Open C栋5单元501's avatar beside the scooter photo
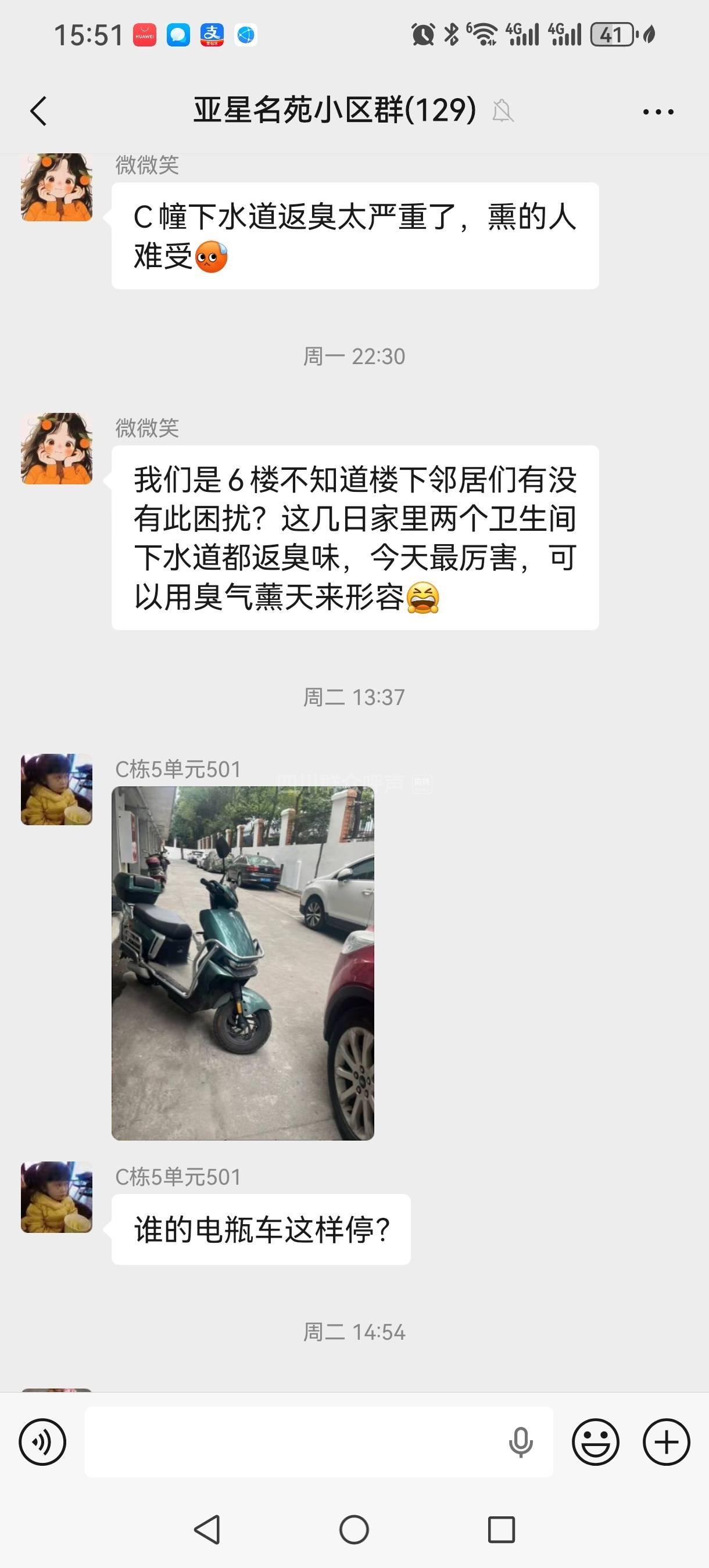 coord(56,789)
